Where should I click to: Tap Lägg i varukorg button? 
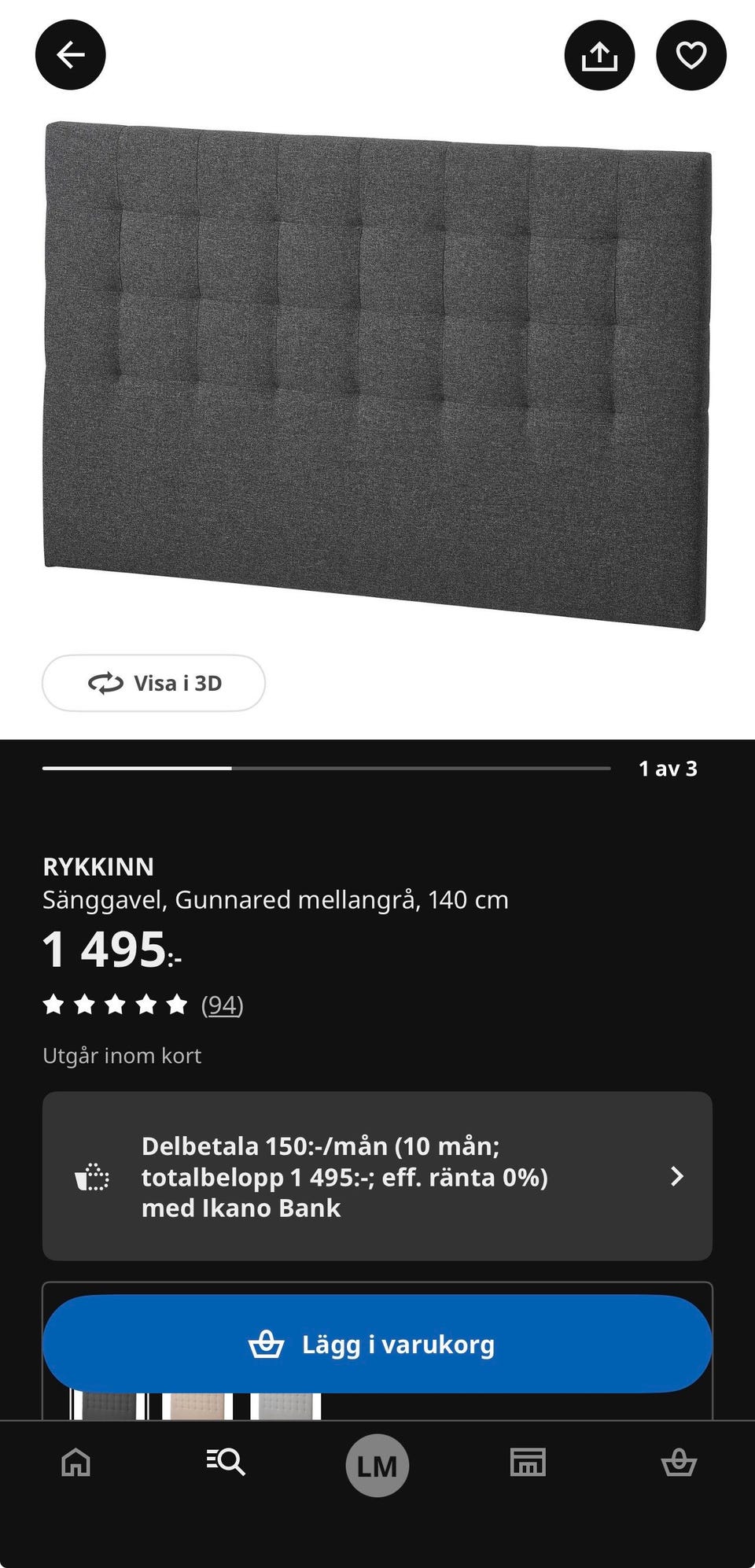point(377,1344)
